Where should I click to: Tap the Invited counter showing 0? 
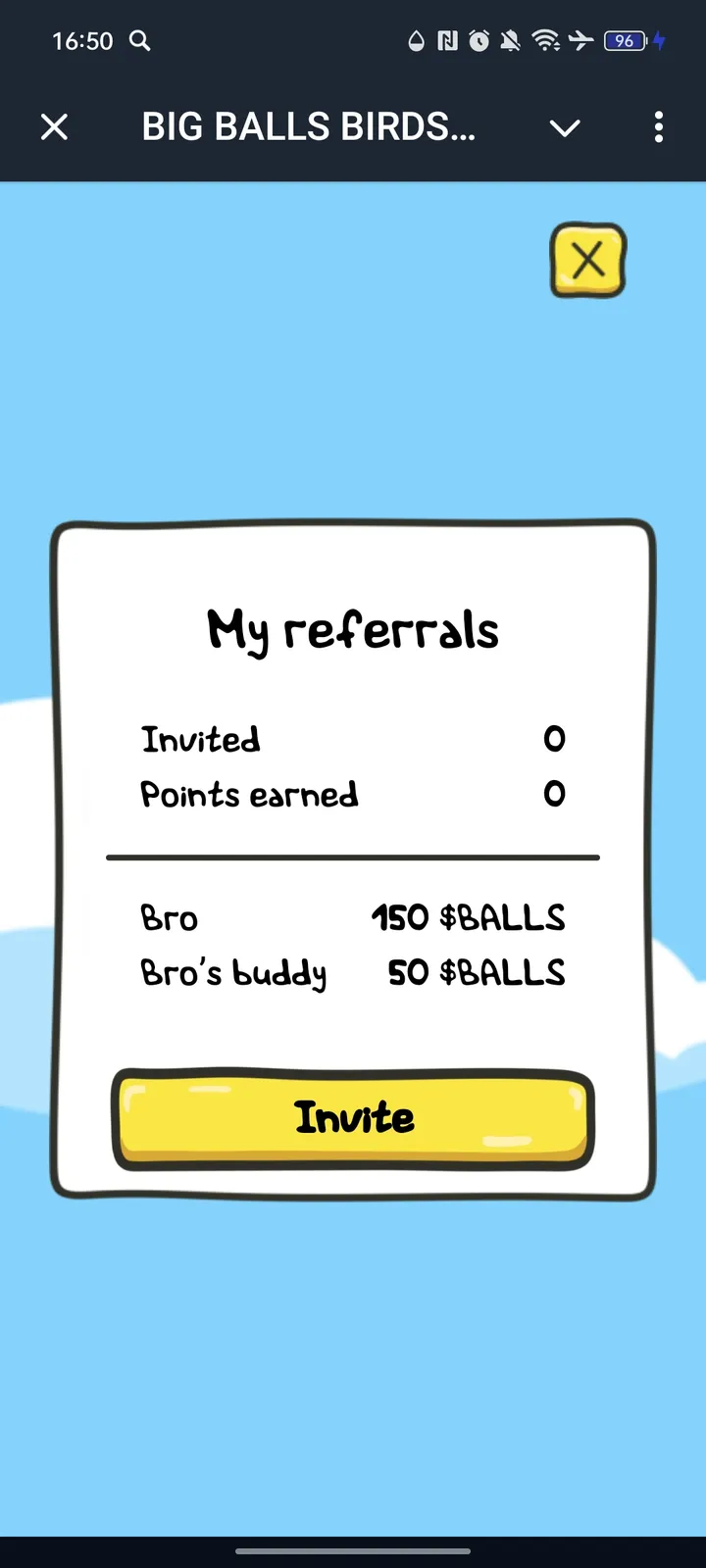pyautogui.click(x=554, y=740)
